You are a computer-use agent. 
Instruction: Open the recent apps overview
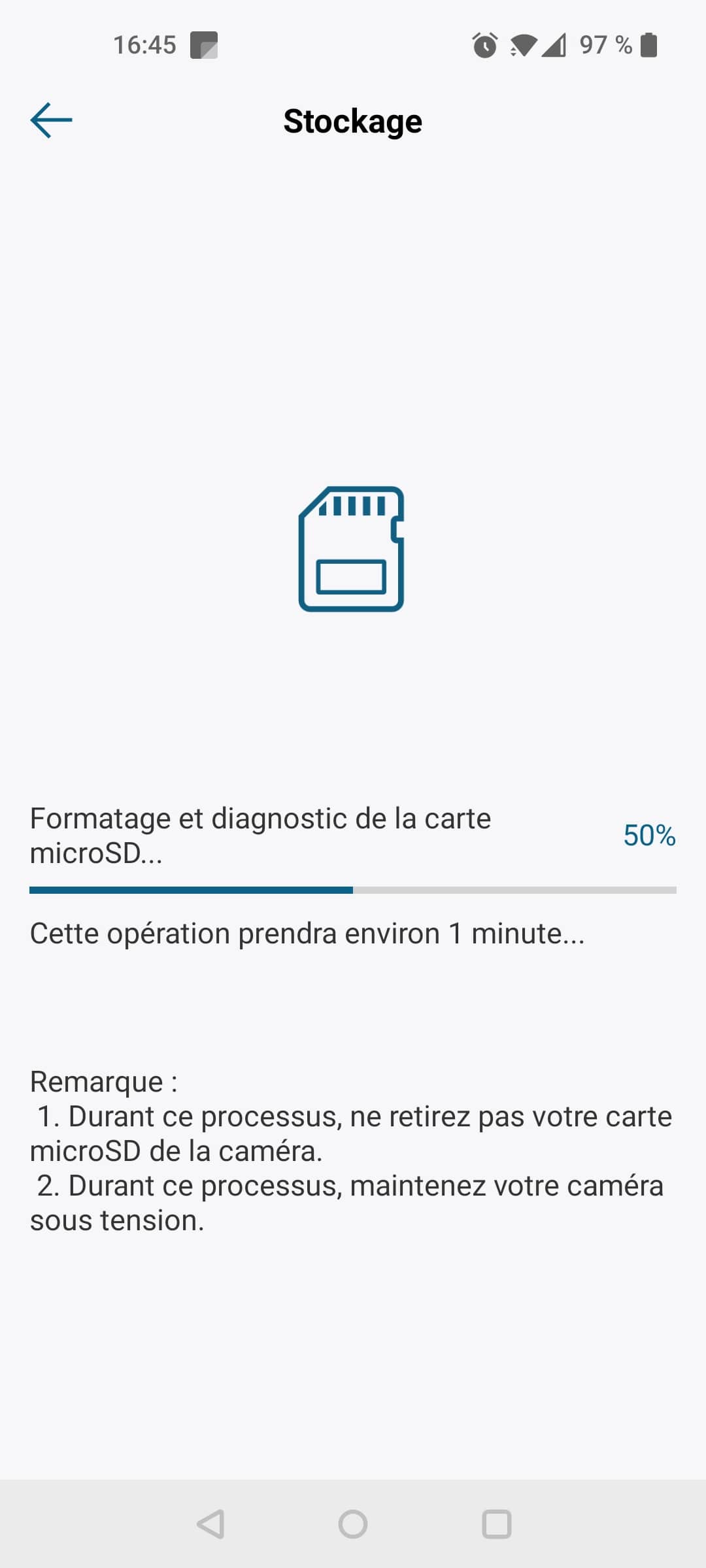point(496,1524)
